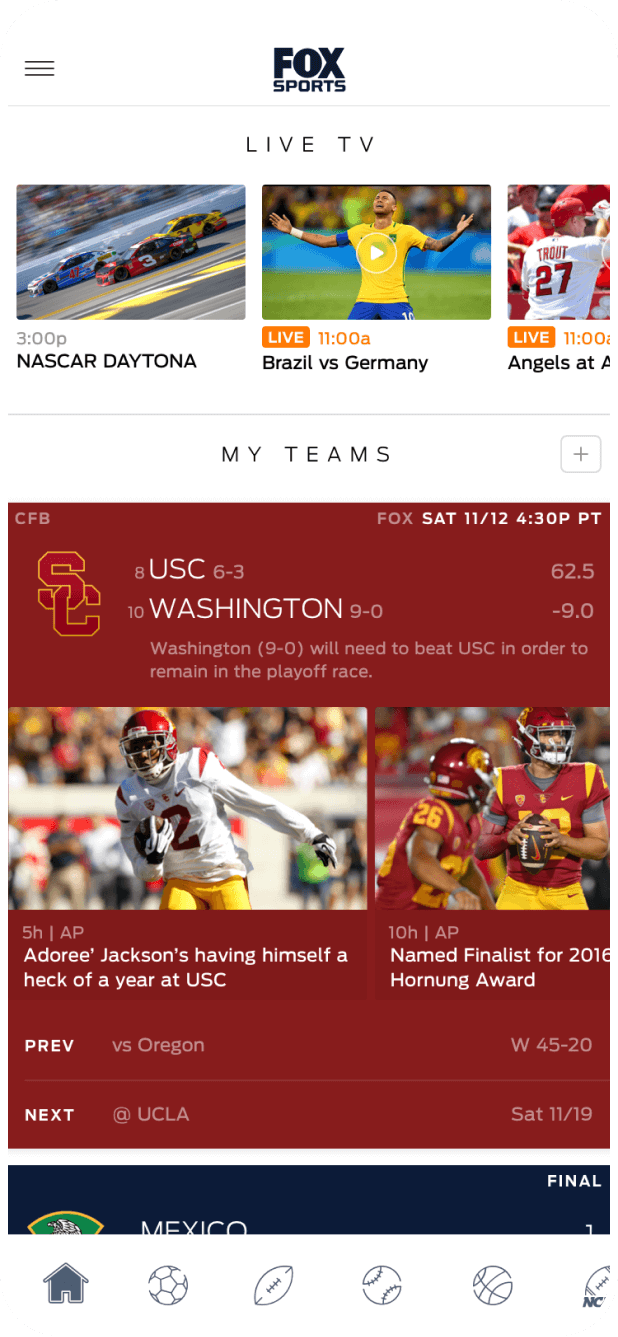Switch to the basketball tab
The height and width of the screenshot is (1337, 618).
click(x=492, y=1285)
